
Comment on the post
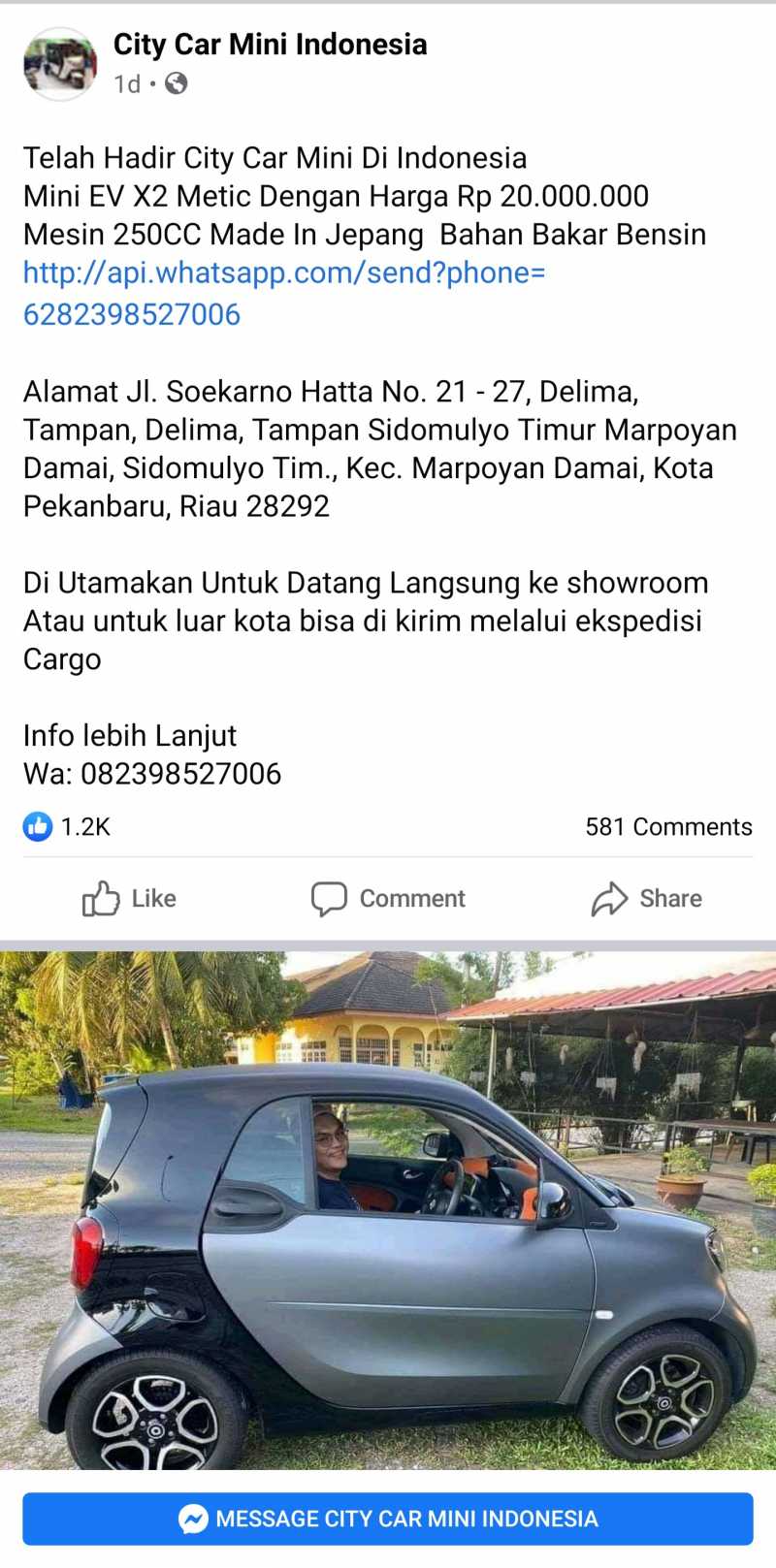388,899
